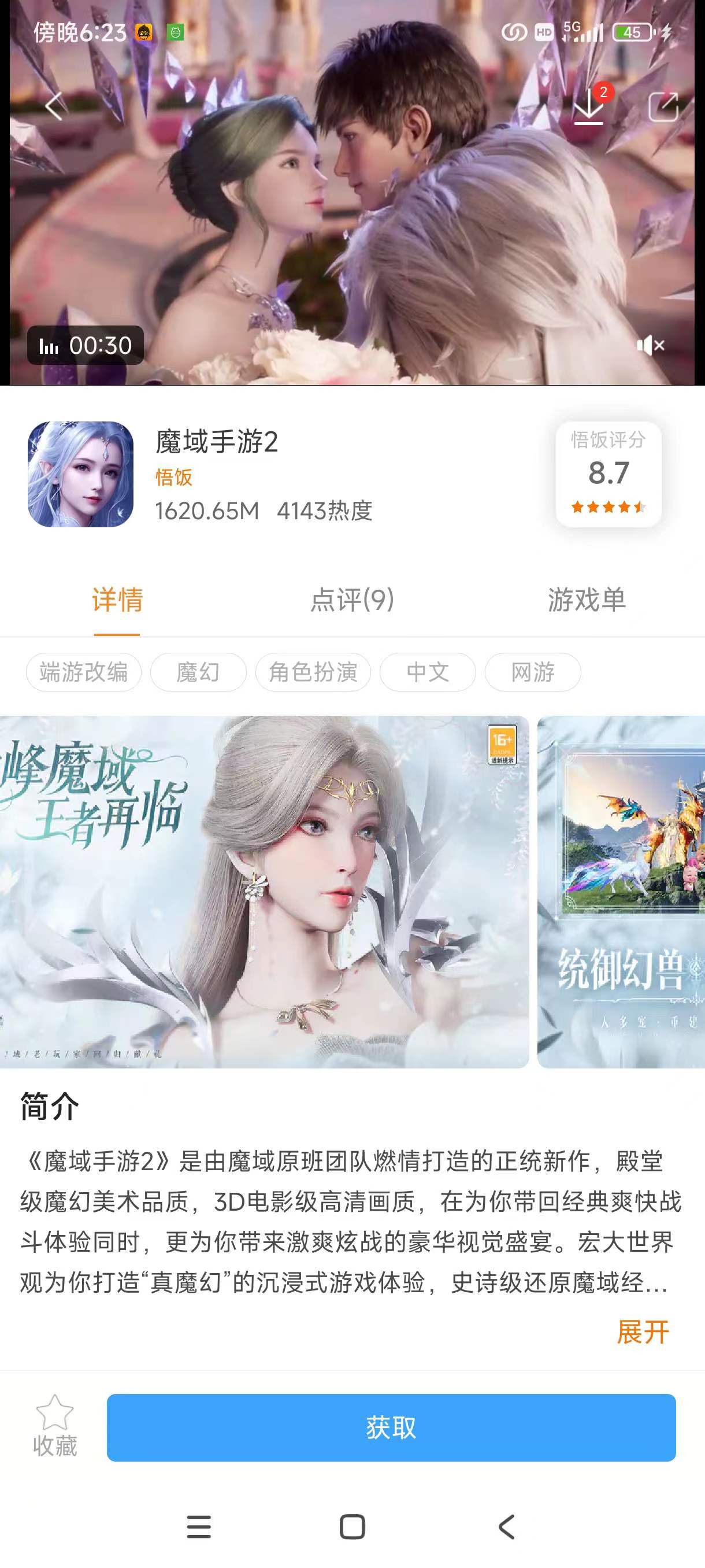Screen dimensions: 705x1568
Task: Go back using the top-left arrow
Action: click(54, 106)
